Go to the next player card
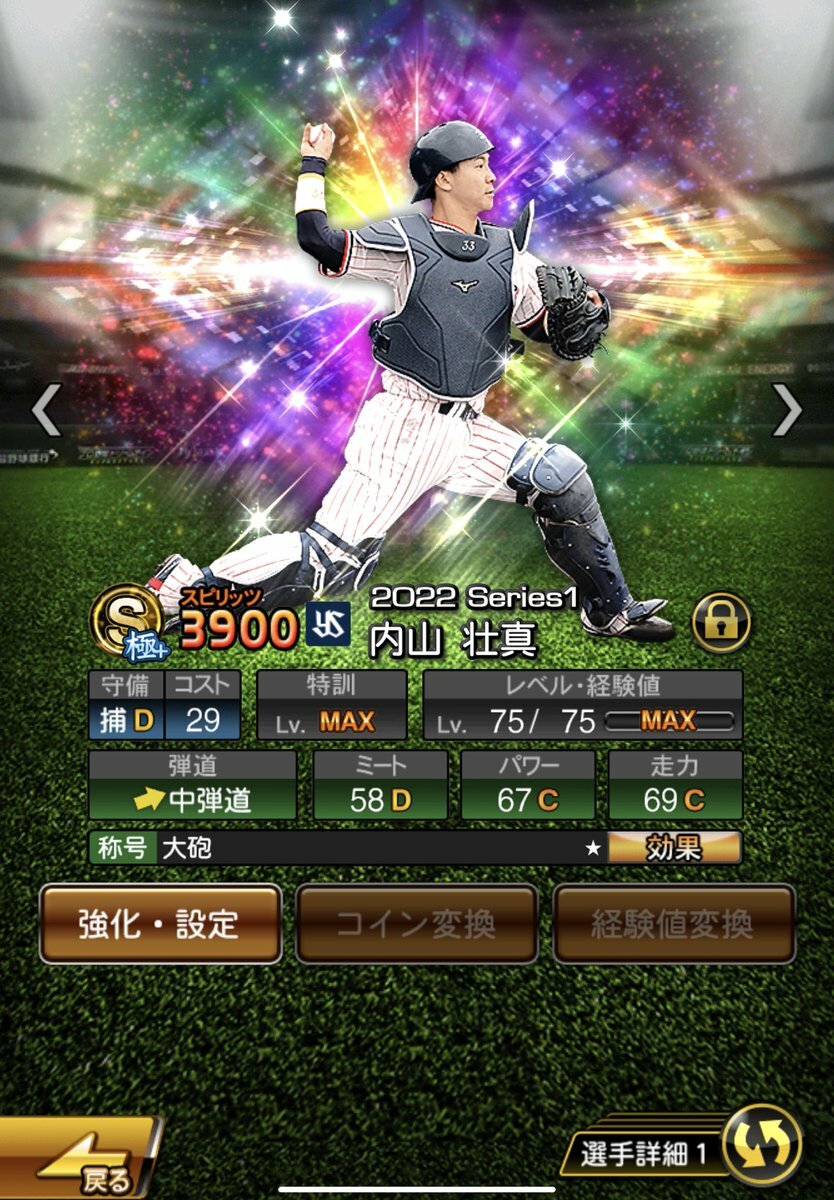The image size is (834, 1200). pos(788,410)
